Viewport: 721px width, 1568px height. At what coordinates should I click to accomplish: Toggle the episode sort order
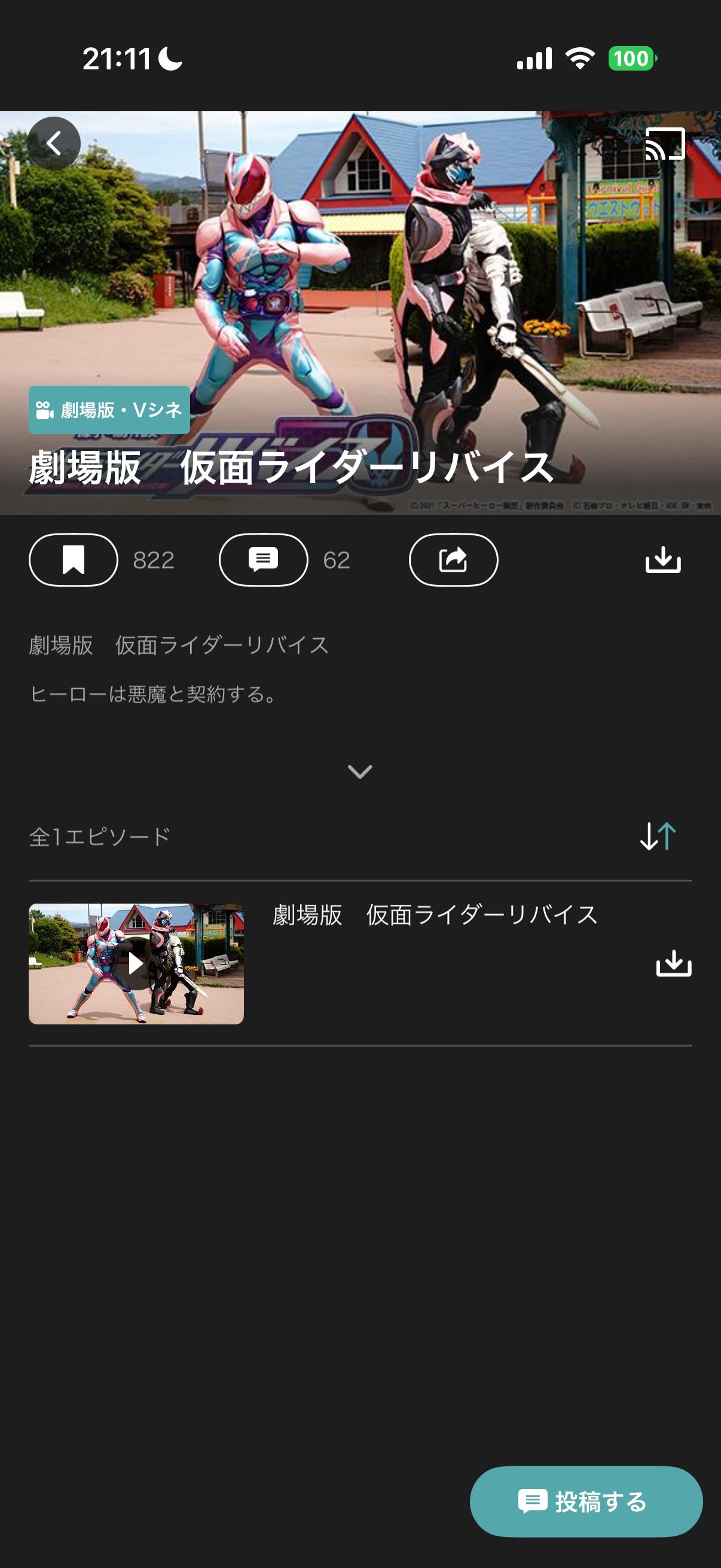click(658, 837)
